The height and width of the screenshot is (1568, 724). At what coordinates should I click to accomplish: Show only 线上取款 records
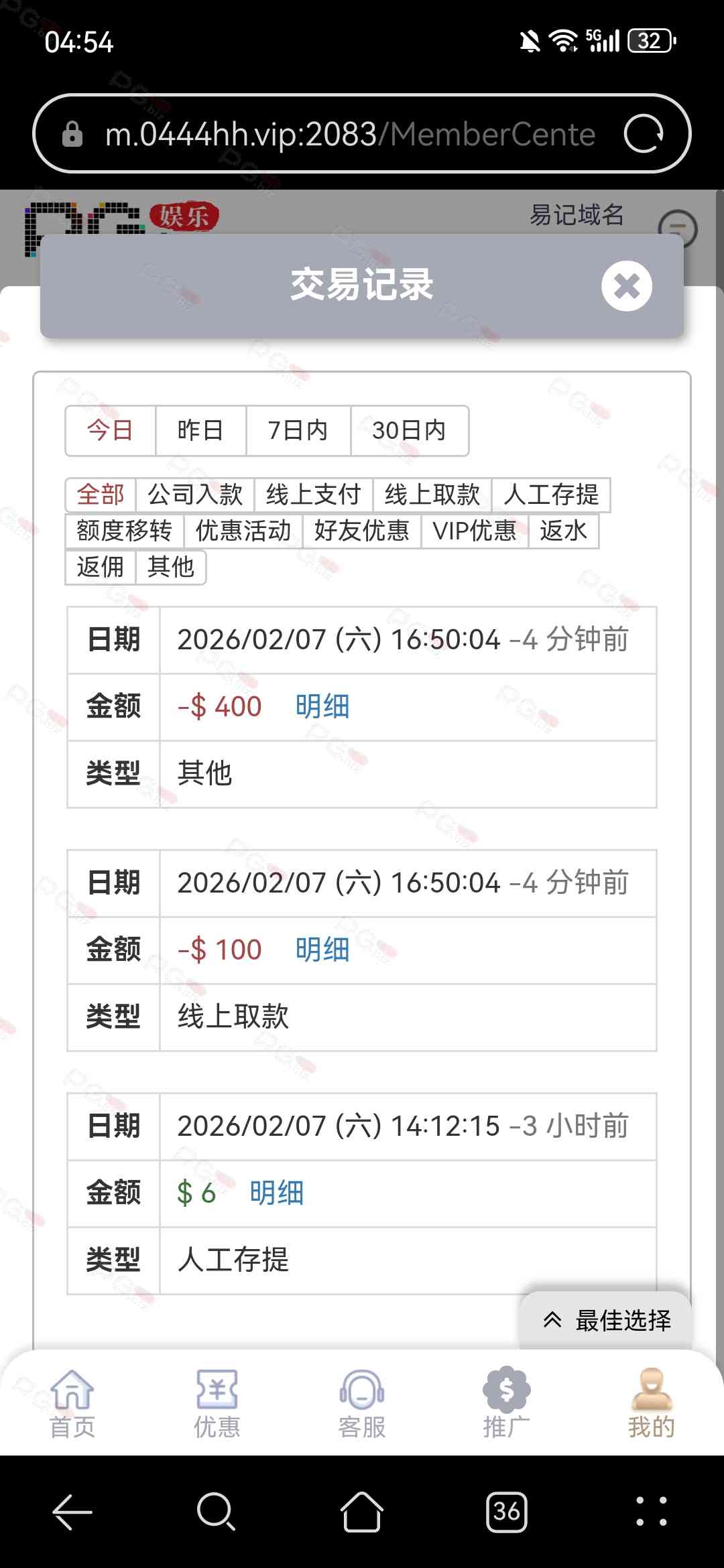pyautogui.click(x=432, y=495)
